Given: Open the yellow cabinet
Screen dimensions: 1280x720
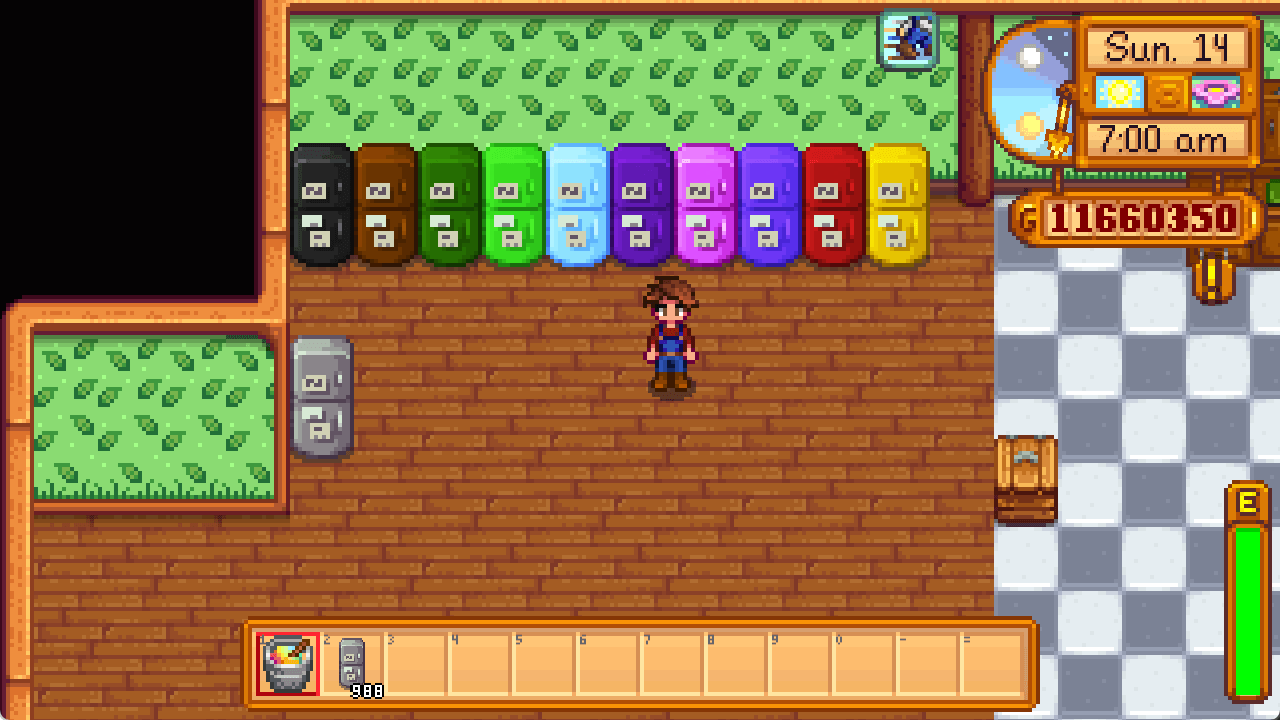Looking at the screenshot, I should [898, 205].
